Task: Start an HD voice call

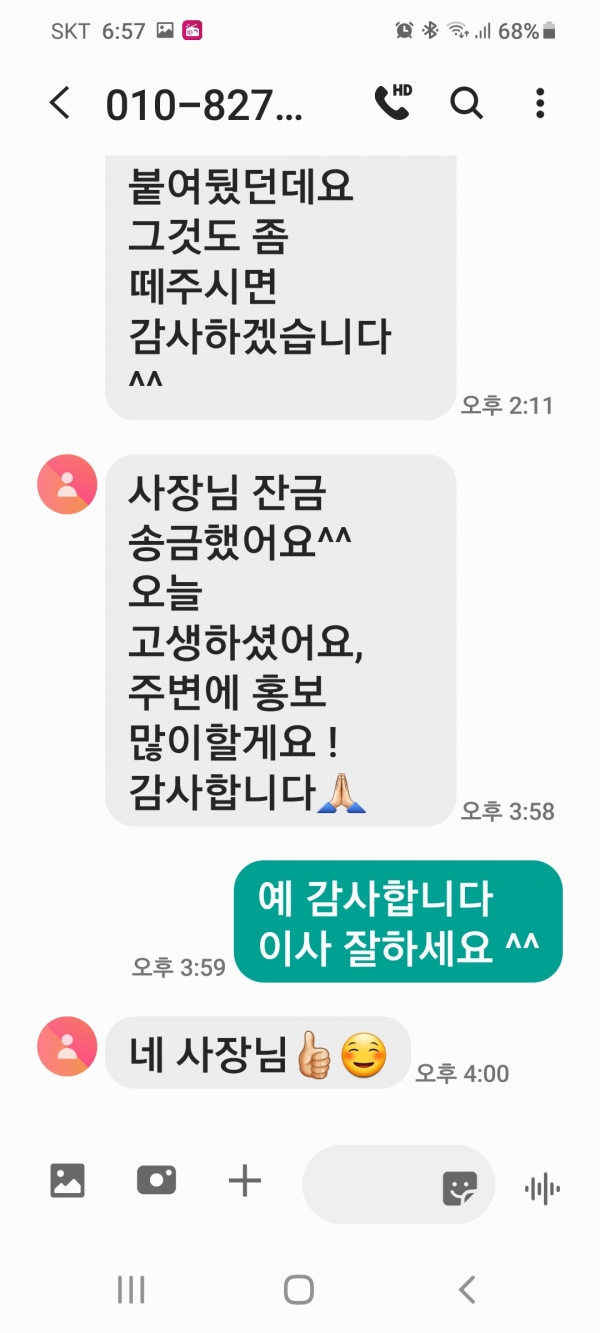Action: pyautogui.click(x=392, y=102)
